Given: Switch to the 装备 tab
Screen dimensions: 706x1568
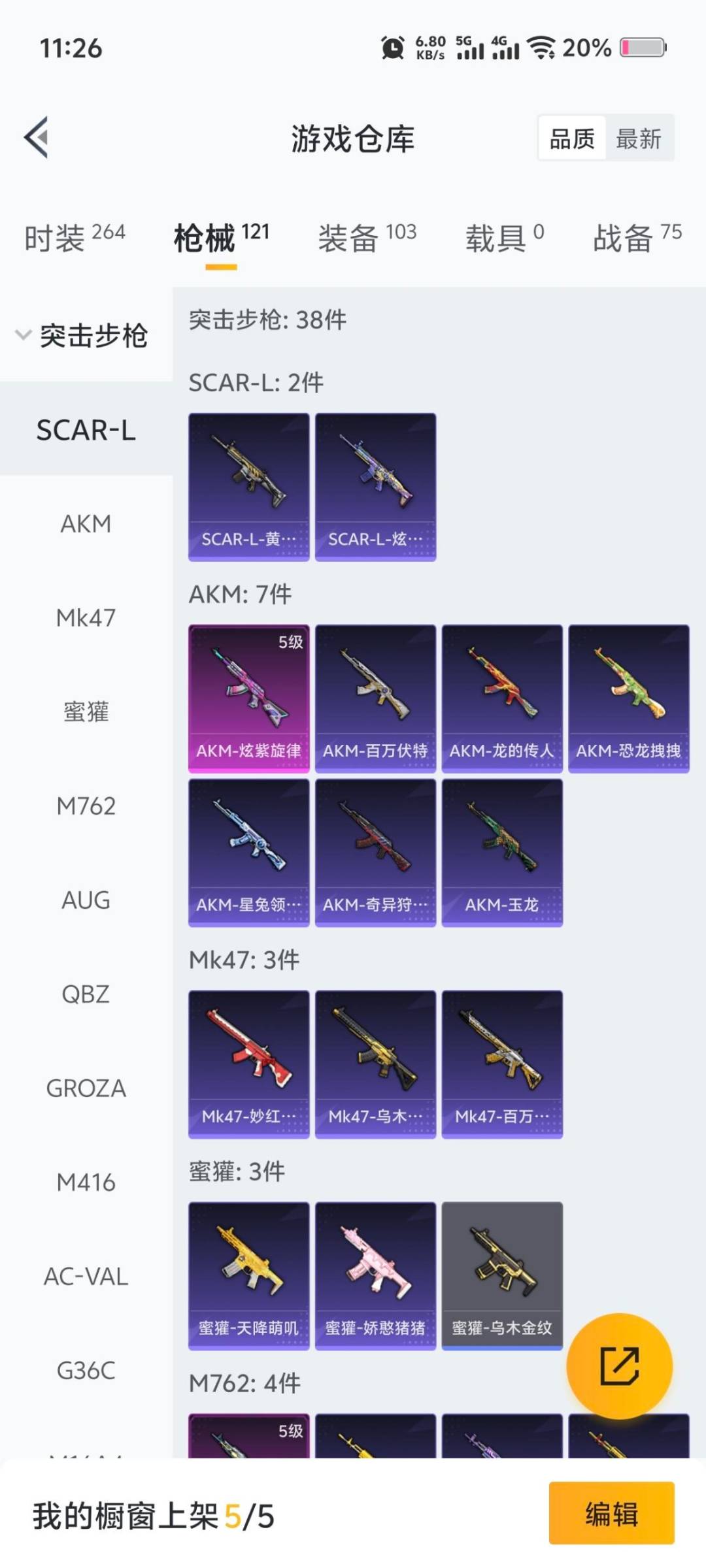Looking at the screenshot, I should tap(367, 237).
